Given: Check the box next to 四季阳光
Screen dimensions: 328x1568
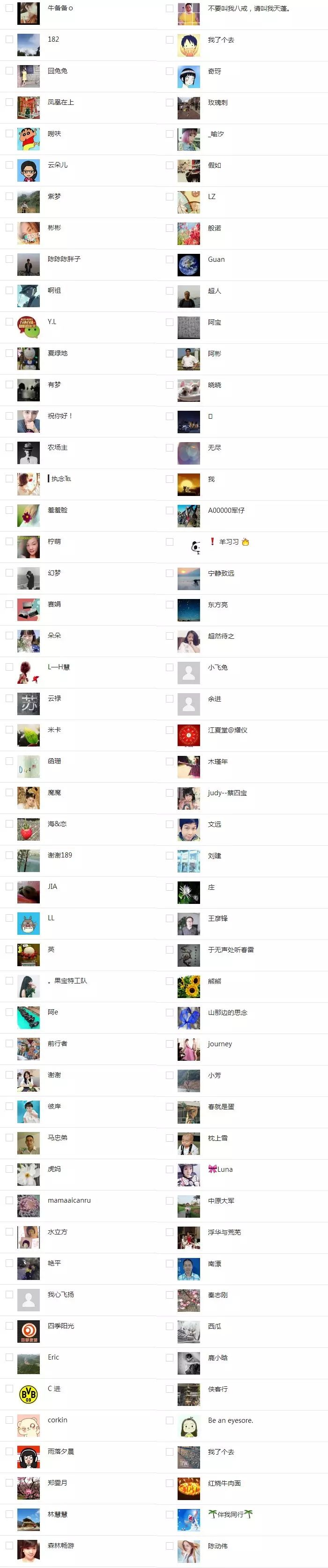Looking at the screenshot, I should 9,1325.
